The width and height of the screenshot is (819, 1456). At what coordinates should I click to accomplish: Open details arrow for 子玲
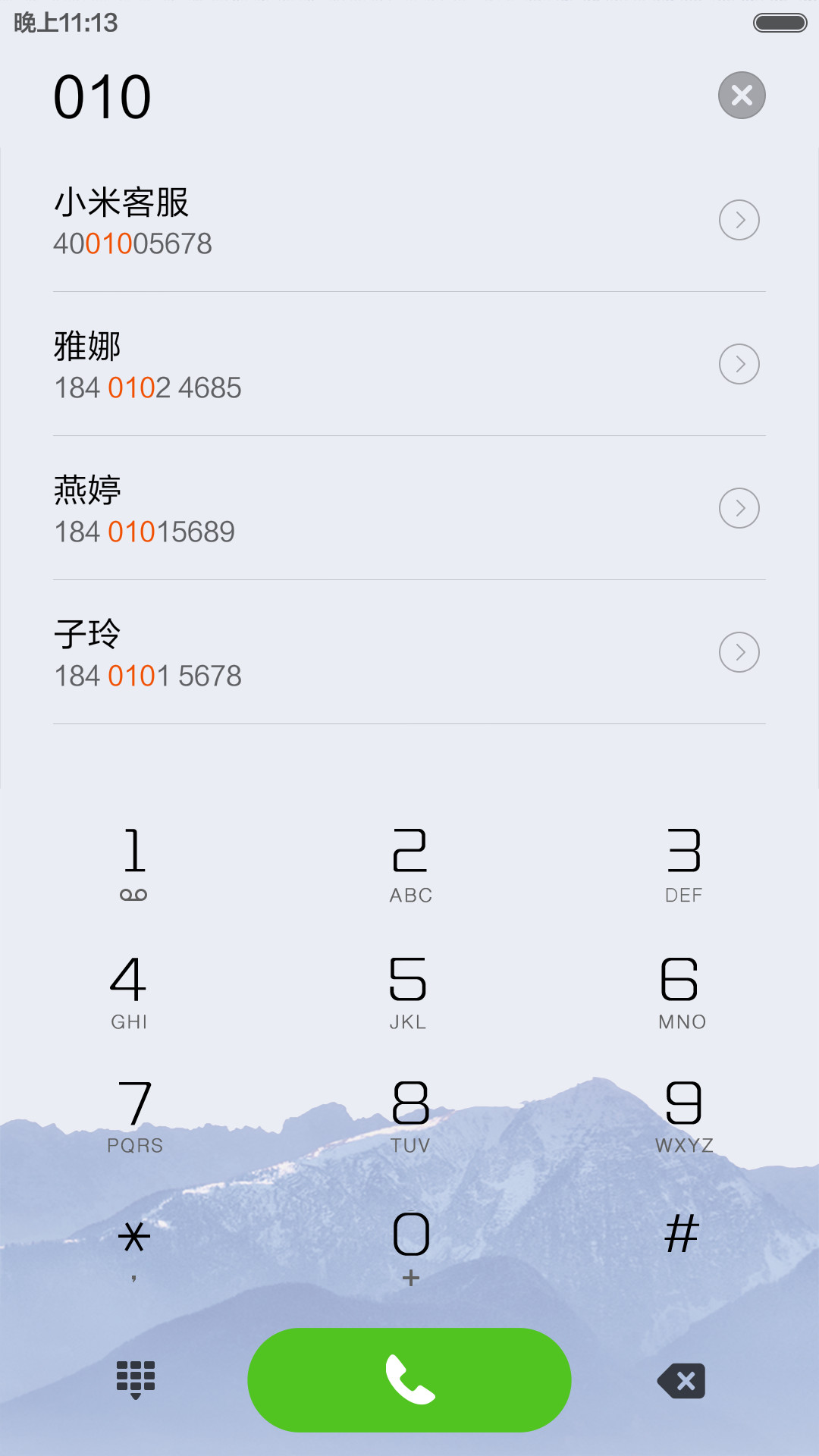[739, 652]
